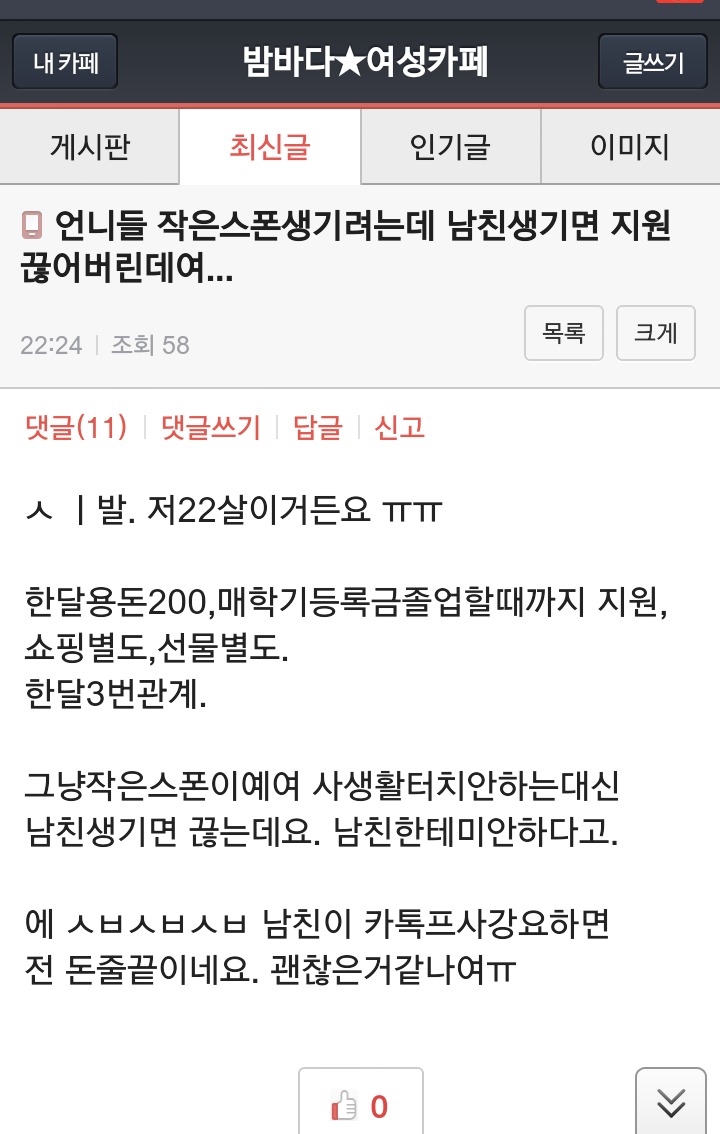Switch to the 인기글 tab
Image resolution: width=720 pixels, height=1134 pixels.
point(450,147)
